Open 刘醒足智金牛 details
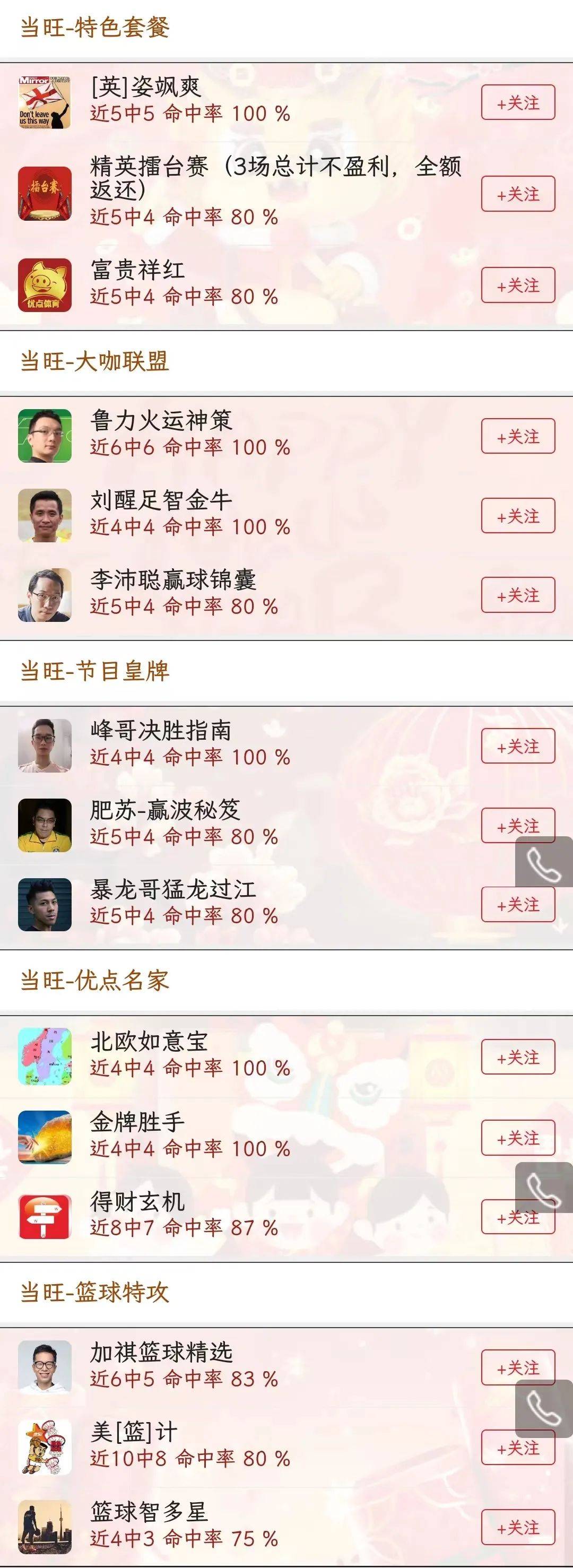Image resolution: width=573 pixels, height=1568 pixels. 161,501
